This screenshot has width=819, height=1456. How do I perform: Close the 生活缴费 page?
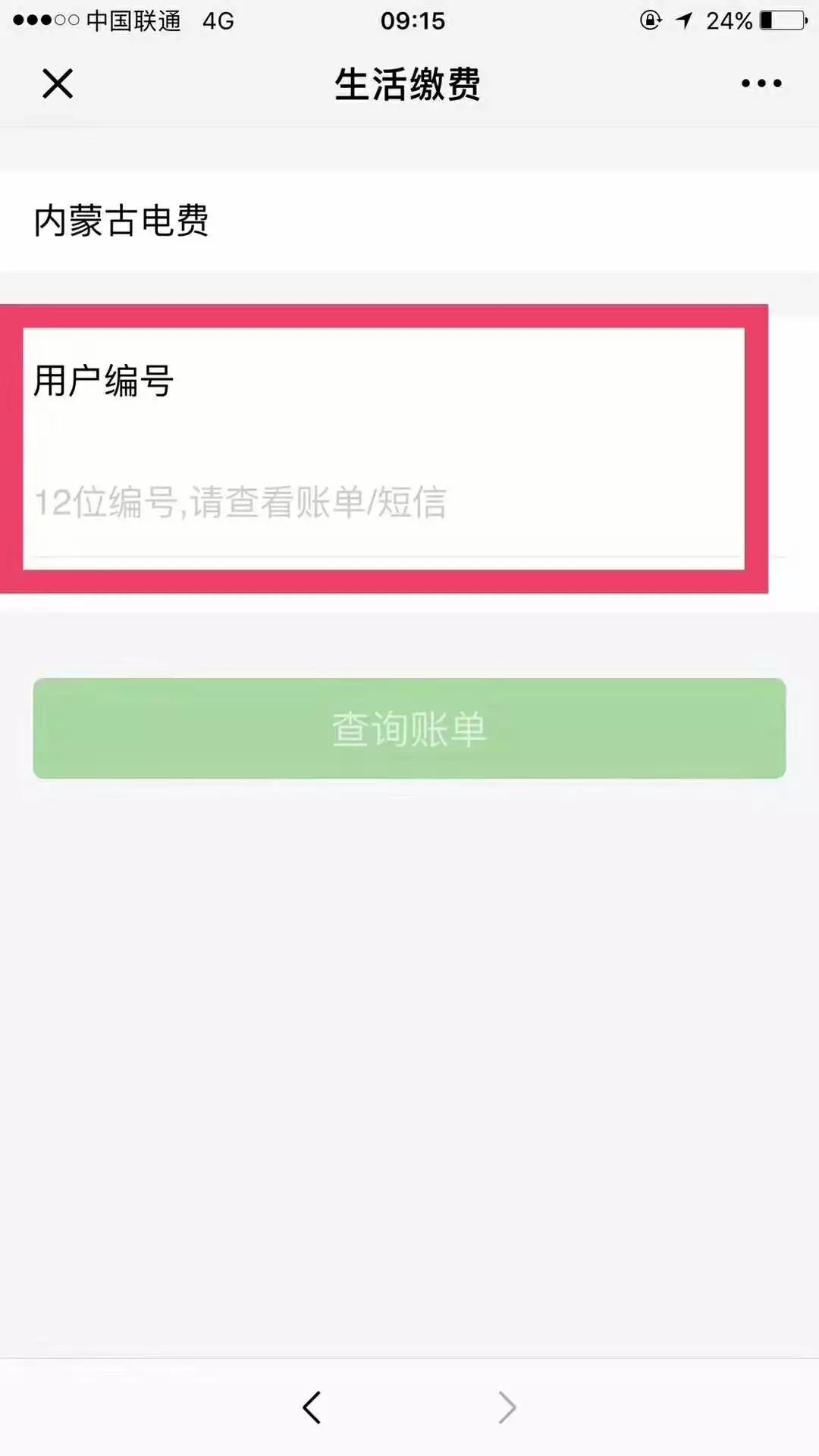click(x=58, y=83)
